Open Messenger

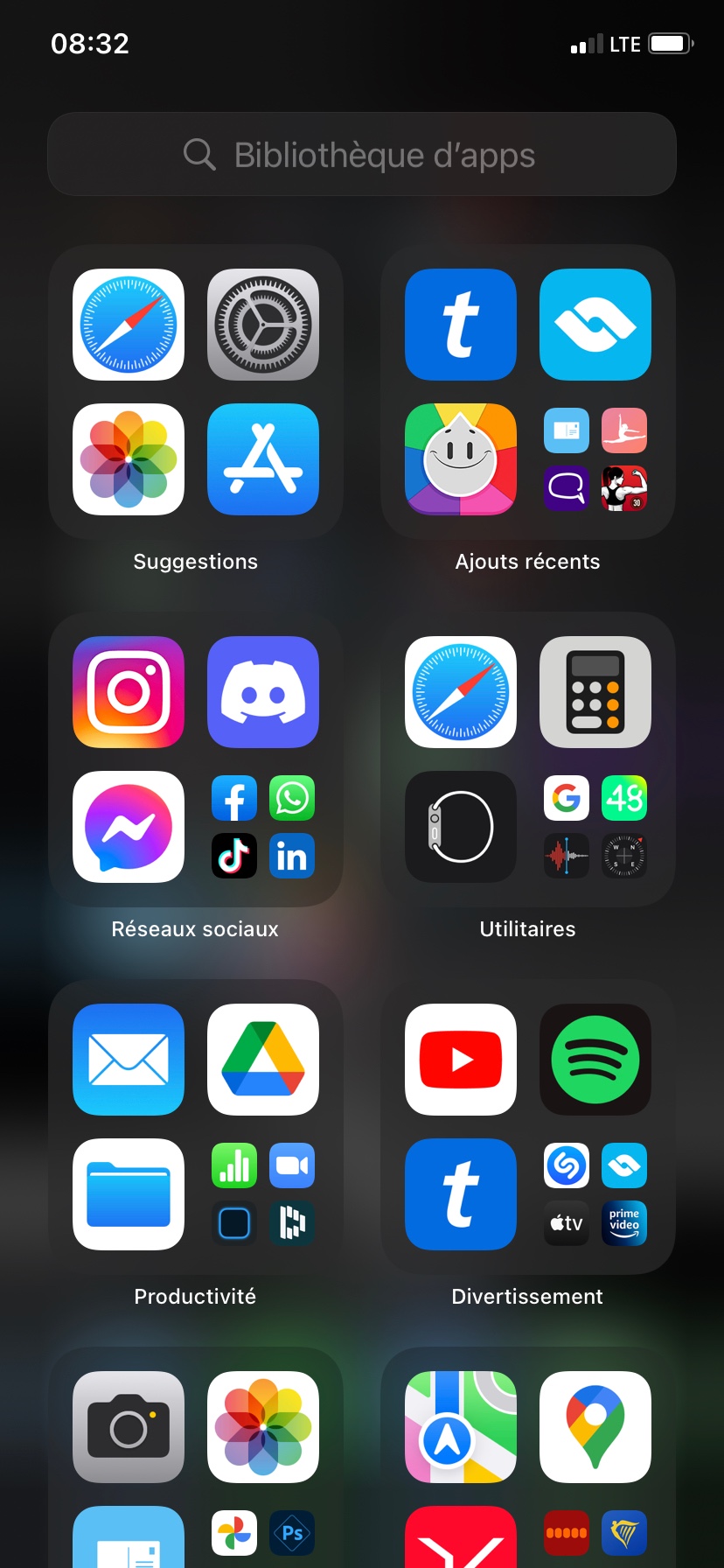[129, 827]
